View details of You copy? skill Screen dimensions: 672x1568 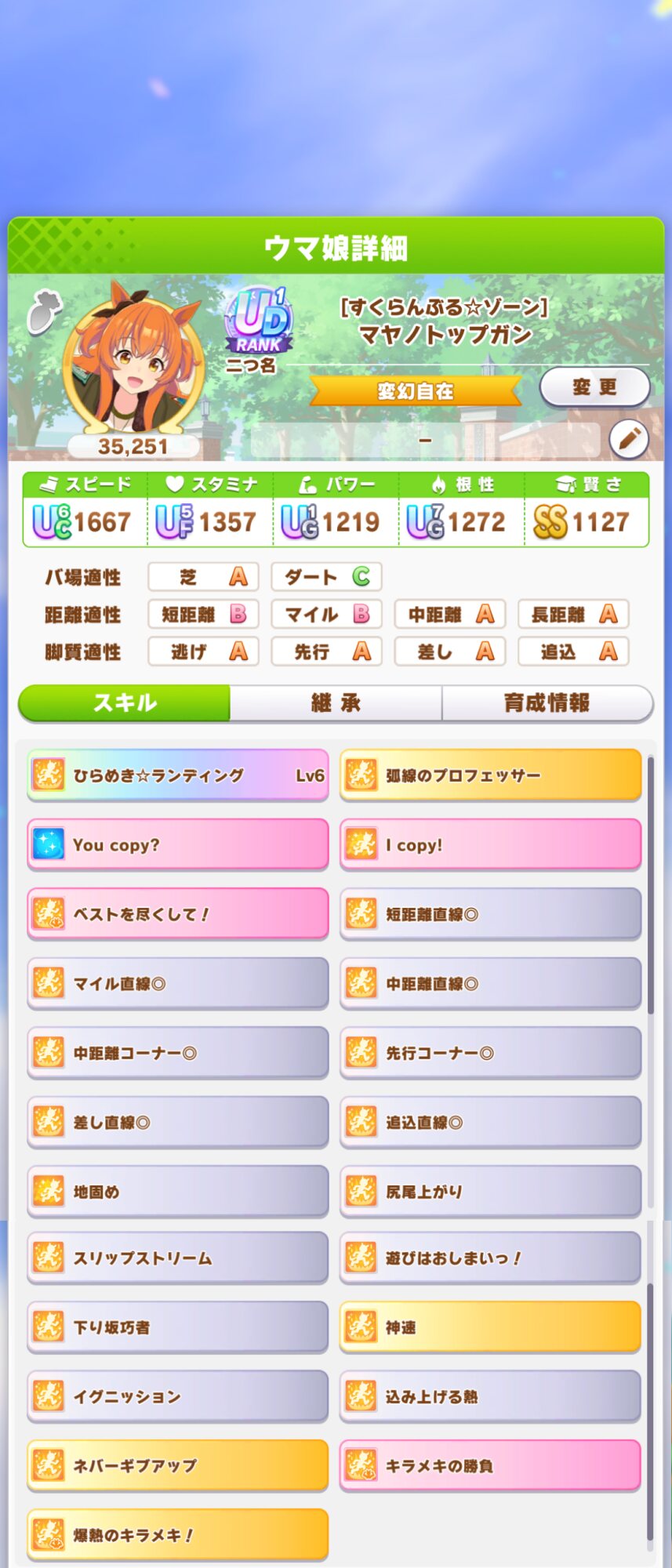[x=177, y=844]
